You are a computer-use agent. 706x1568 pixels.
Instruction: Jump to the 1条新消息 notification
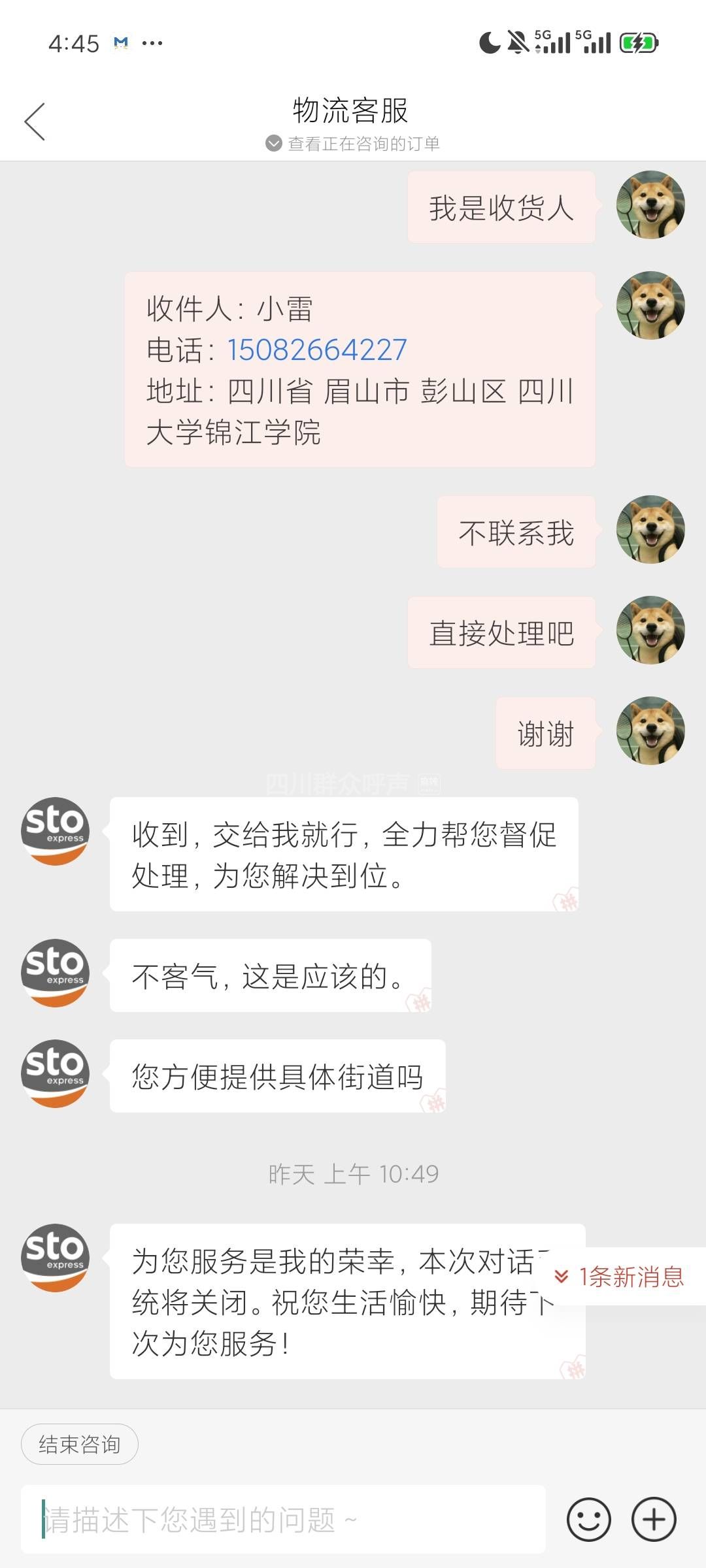point(620,1277)
